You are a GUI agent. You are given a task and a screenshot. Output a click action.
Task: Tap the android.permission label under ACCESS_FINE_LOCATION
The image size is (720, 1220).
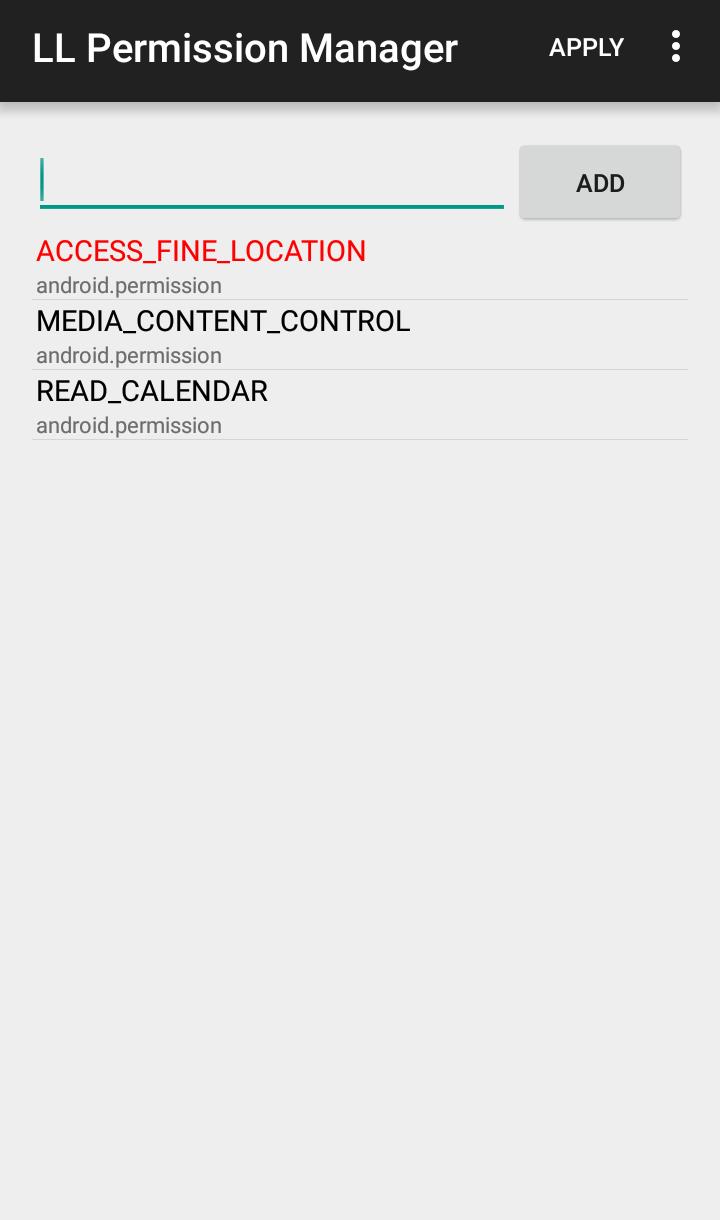point(128,286)
